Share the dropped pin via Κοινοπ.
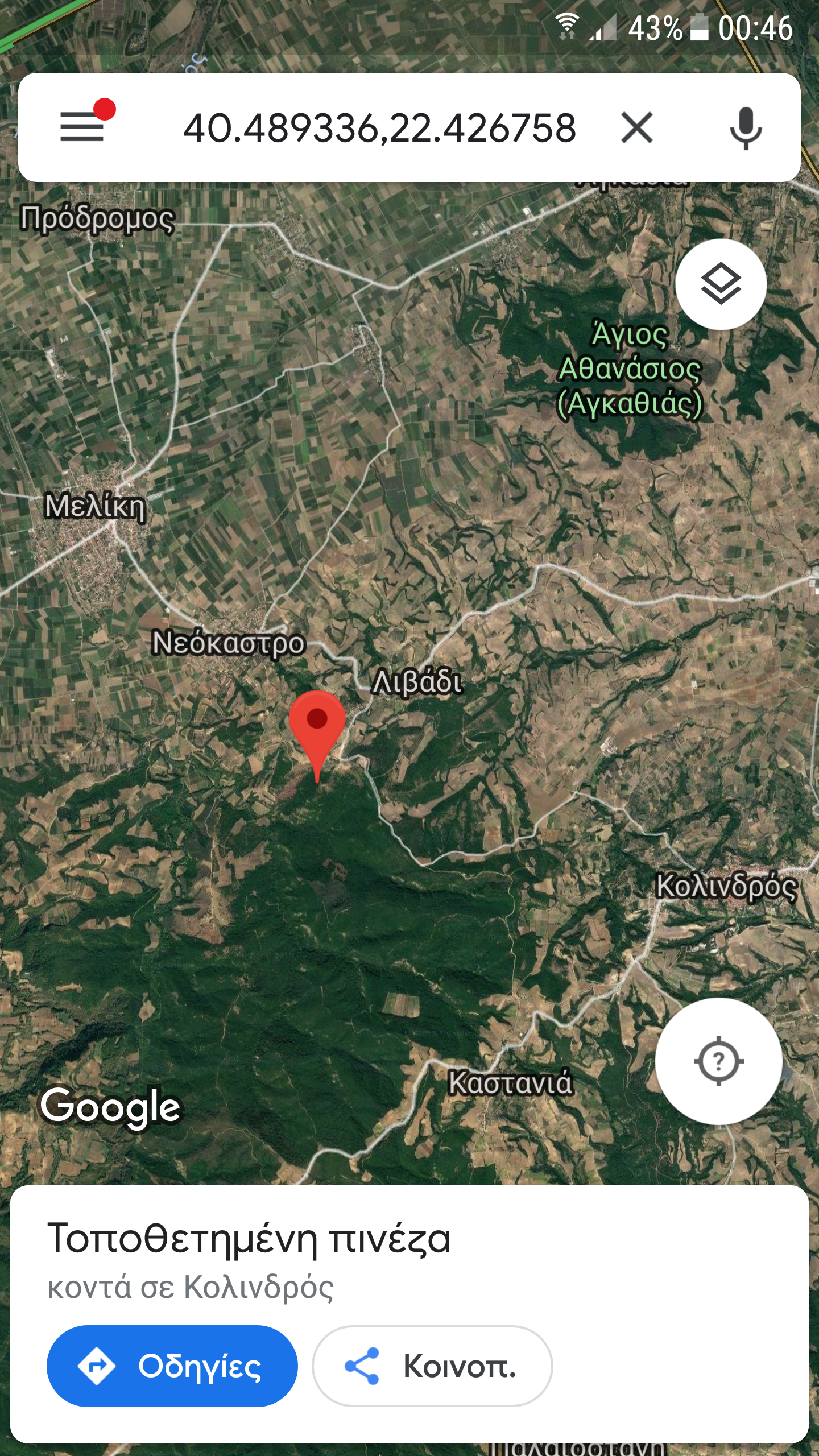Image resolution: width=819 pixels, height=1456 pixels. (432, 1366)
